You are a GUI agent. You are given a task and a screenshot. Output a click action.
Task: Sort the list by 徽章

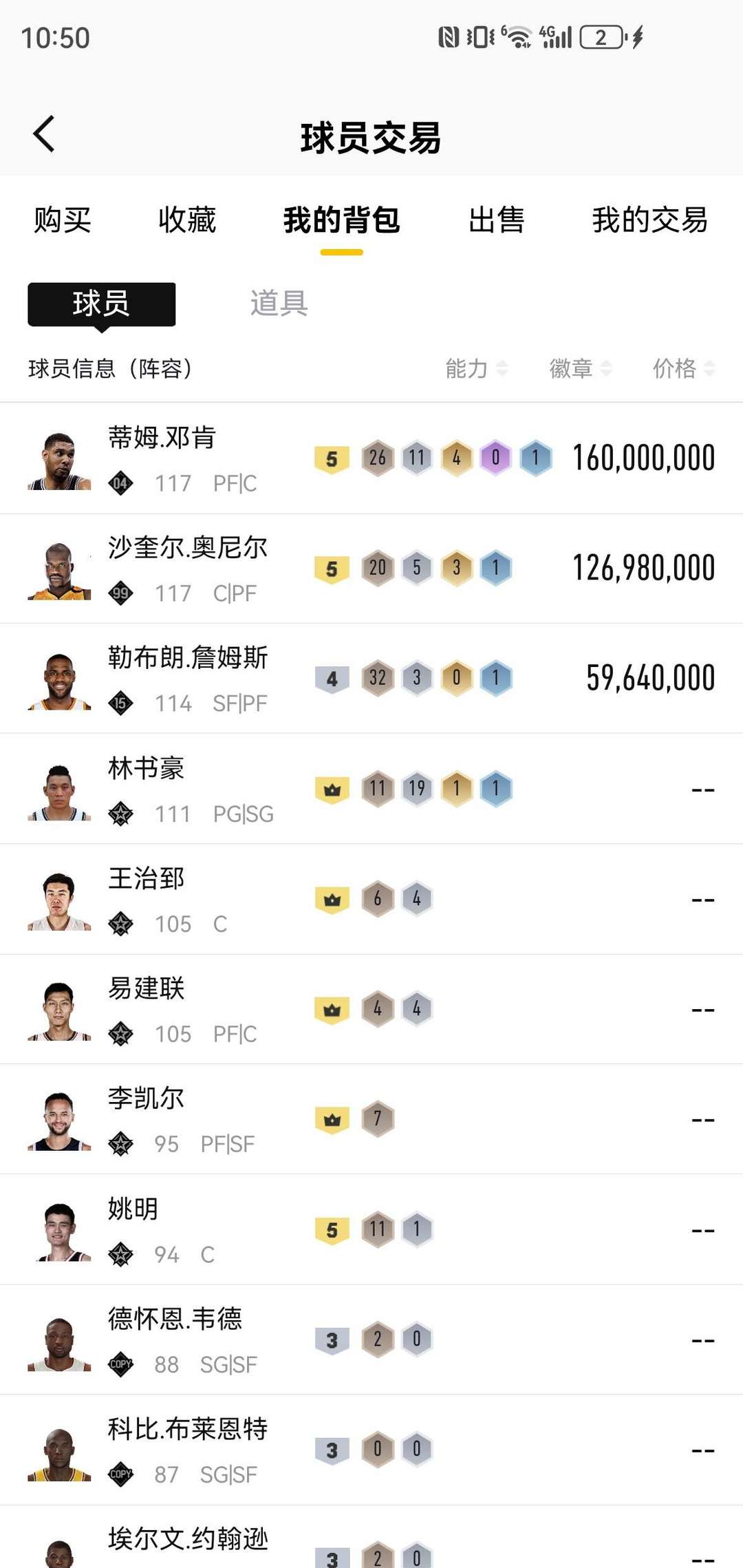pos(580,369)
